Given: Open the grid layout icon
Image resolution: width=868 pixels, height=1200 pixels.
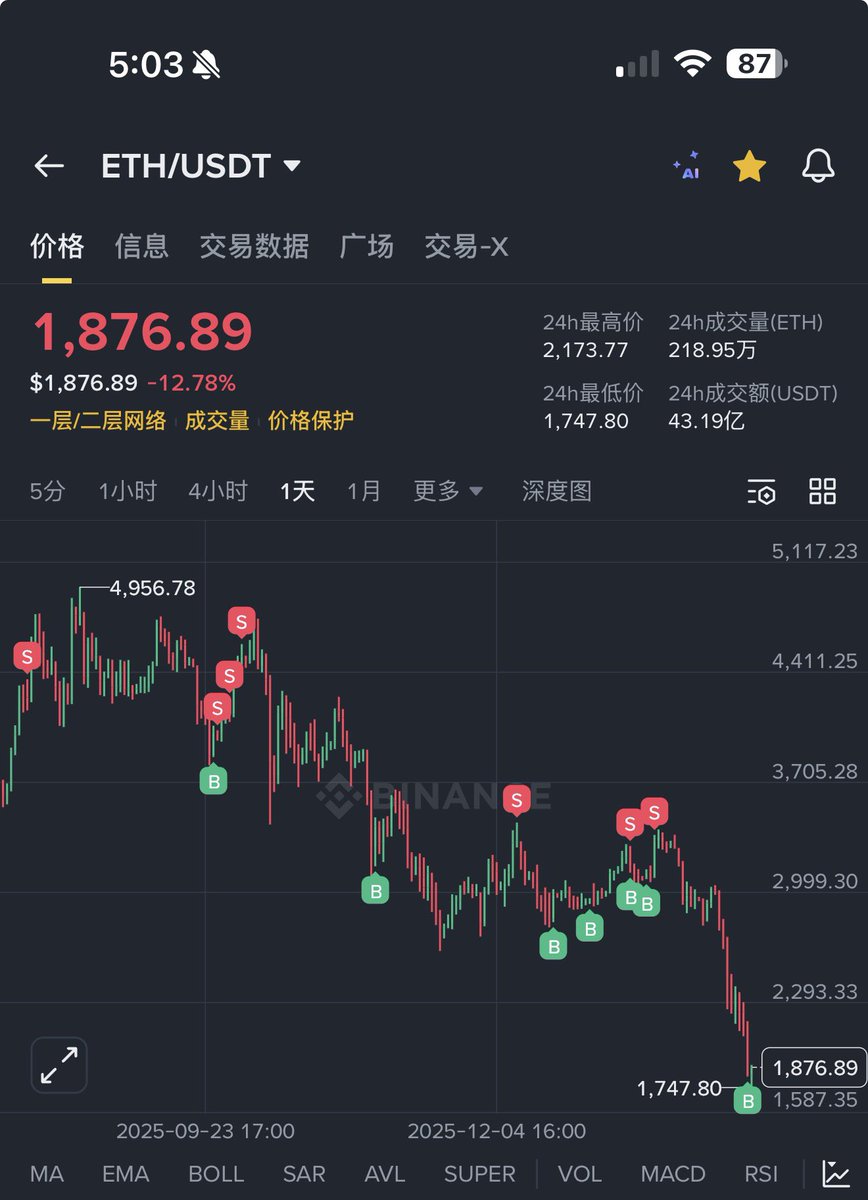Looking at the screenshot, I should pos(822,491).
